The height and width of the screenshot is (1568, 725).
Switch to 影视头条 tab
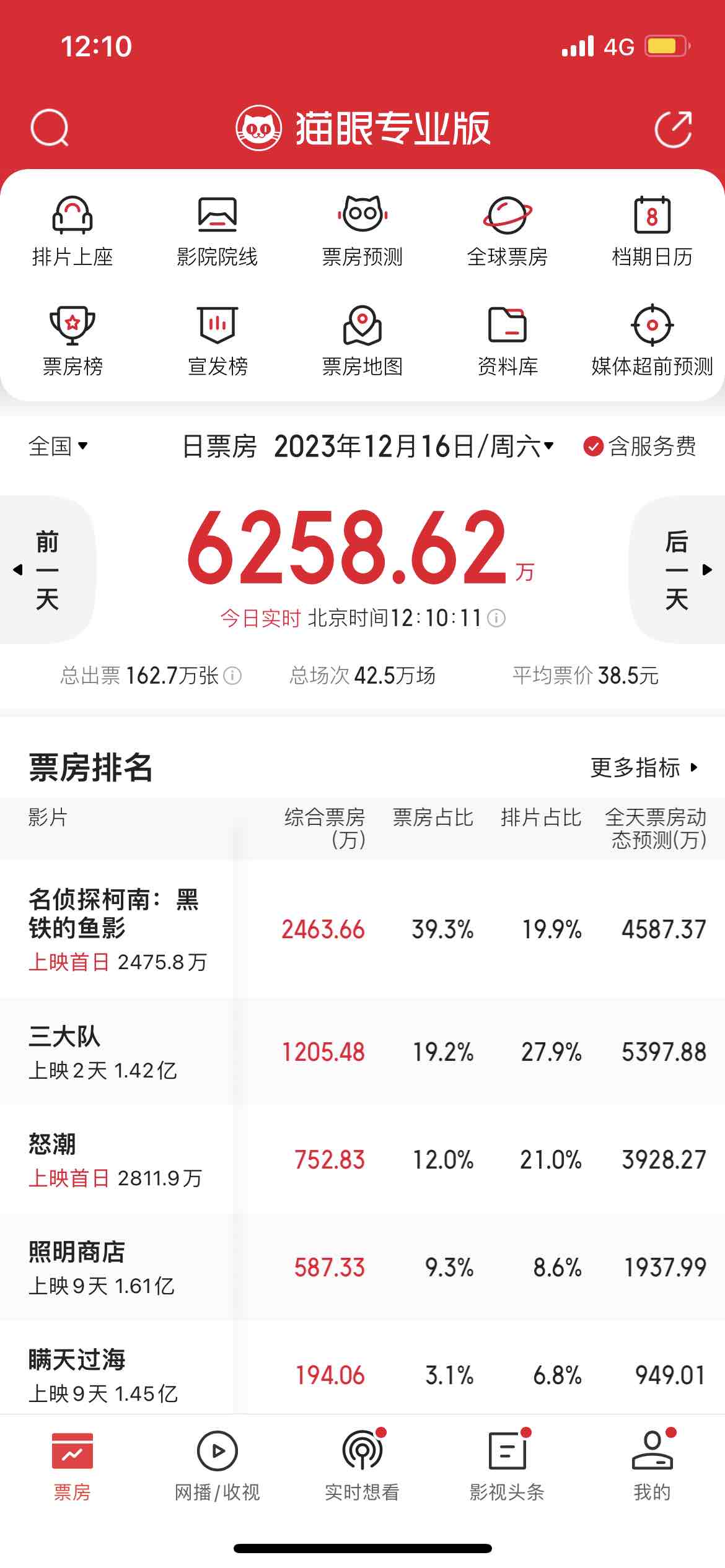coord(507,1465)
